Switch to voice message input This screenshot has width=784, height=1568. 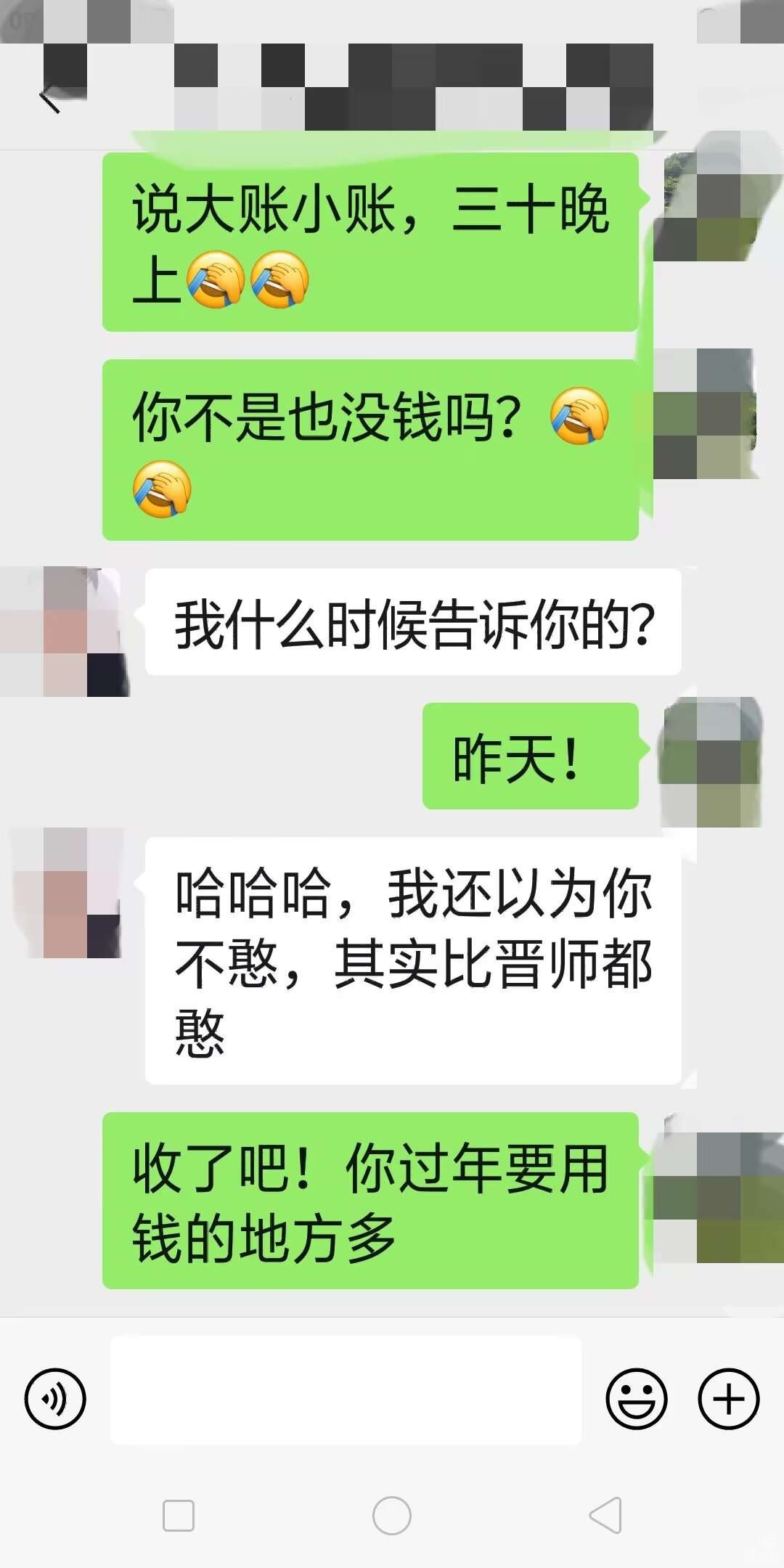click(55, 1399)
